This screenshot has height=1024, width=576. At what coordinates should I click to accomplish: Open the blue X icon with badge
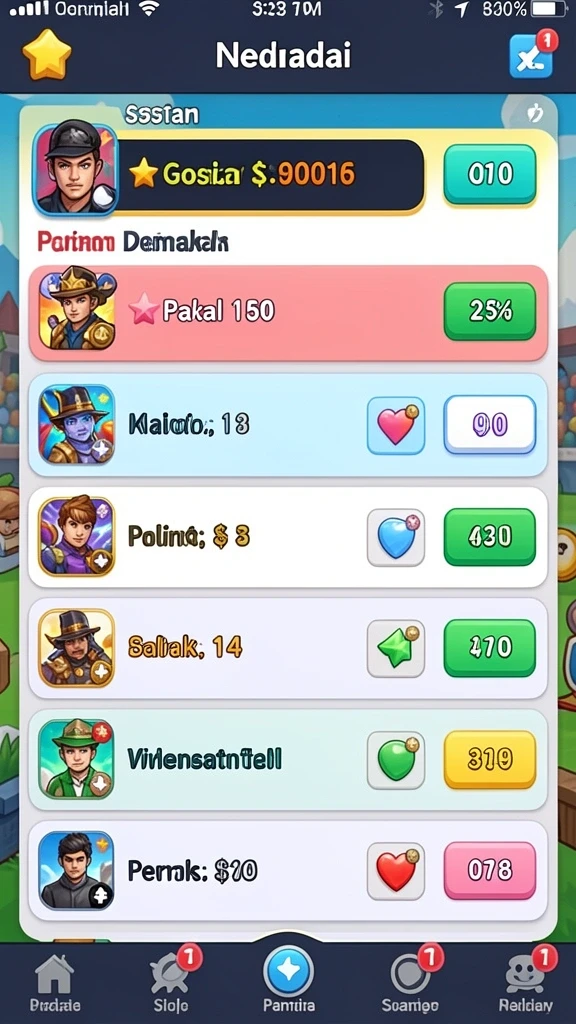(532, 55)
